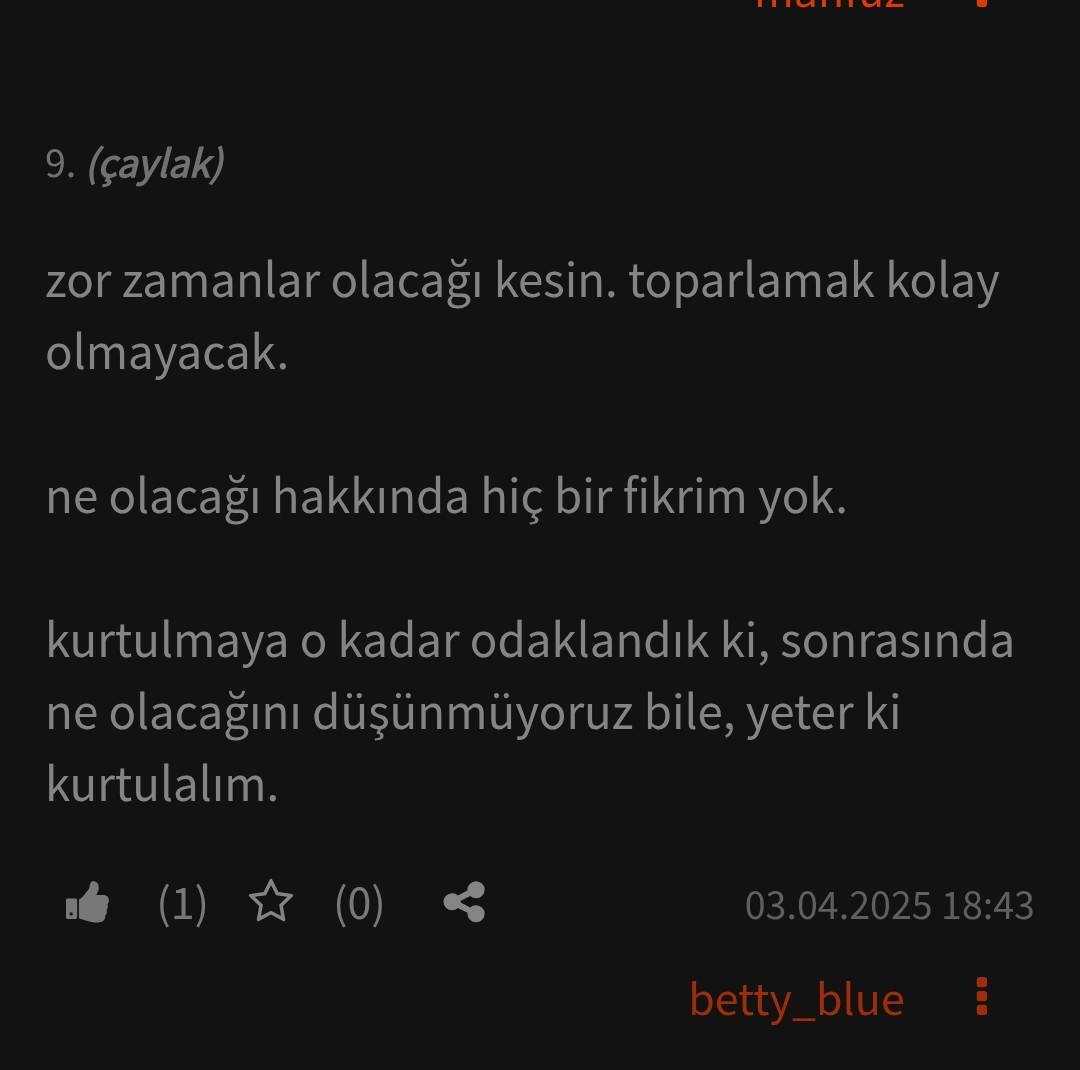Share the entry by betty_blue
The width and height of the screenshot is (1080, 1070).
click(x=464, y=903)
